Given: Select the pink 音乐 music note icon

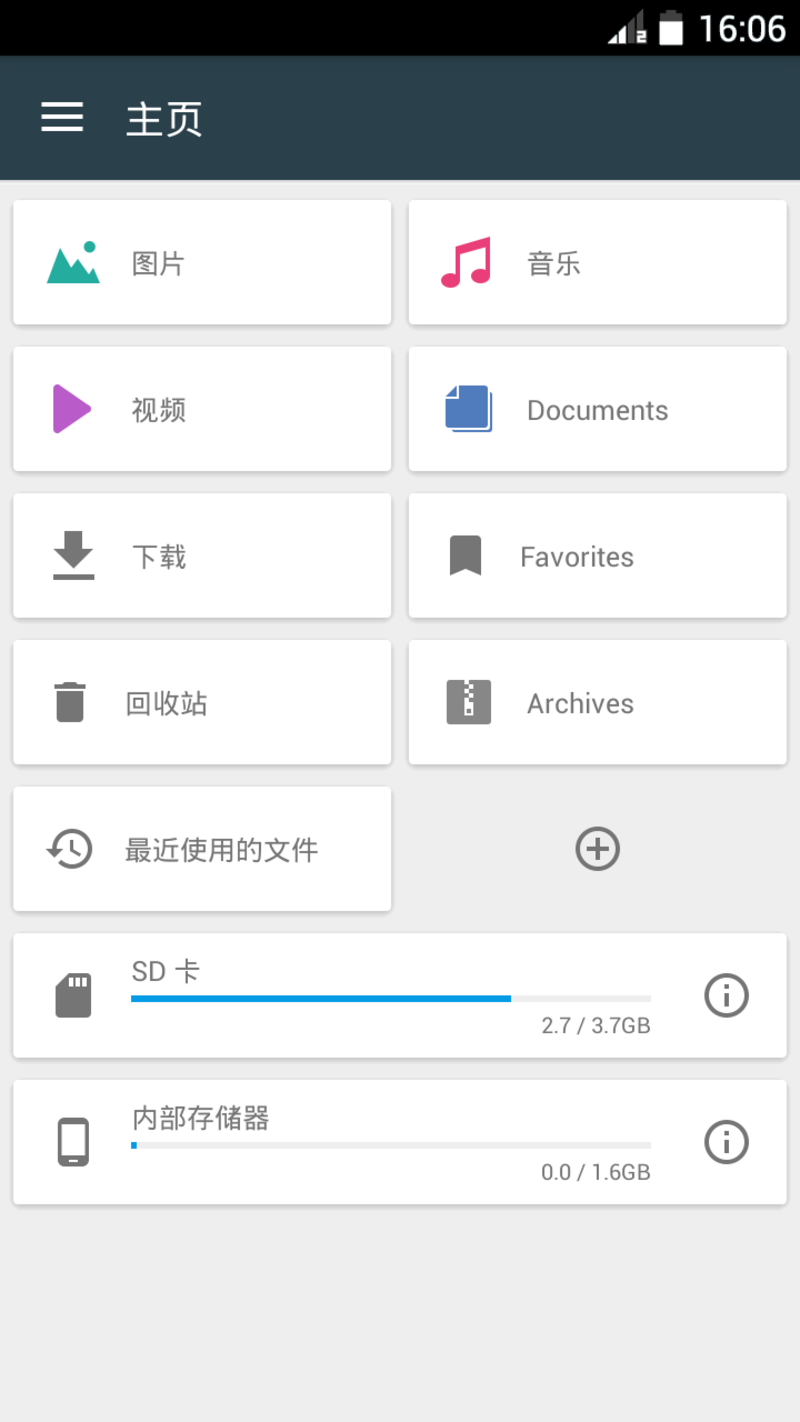Looking at the screenshot, I should coord(466,262).
